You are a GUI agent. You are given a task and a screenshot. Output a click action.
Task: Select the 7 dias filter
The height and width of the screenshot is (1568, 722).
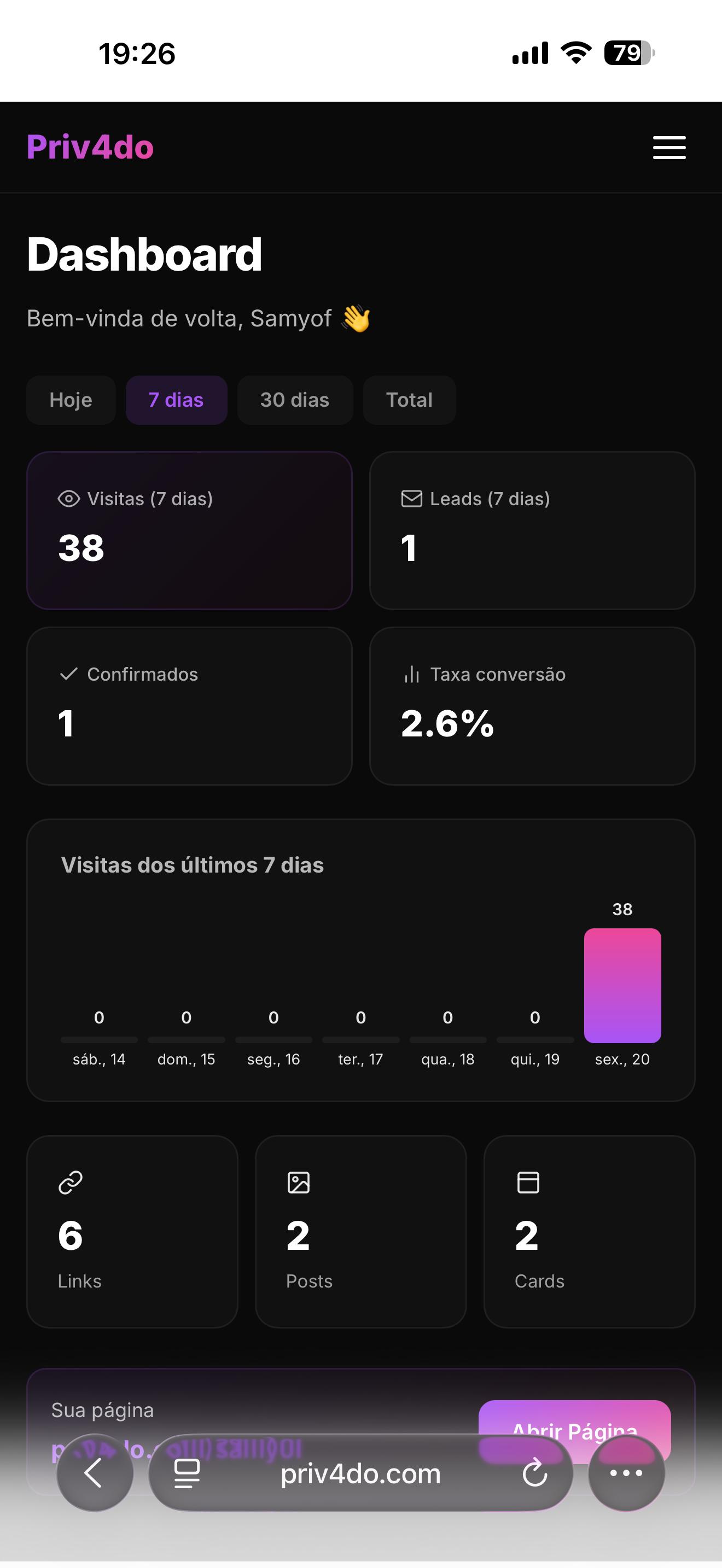coord(176,400)
